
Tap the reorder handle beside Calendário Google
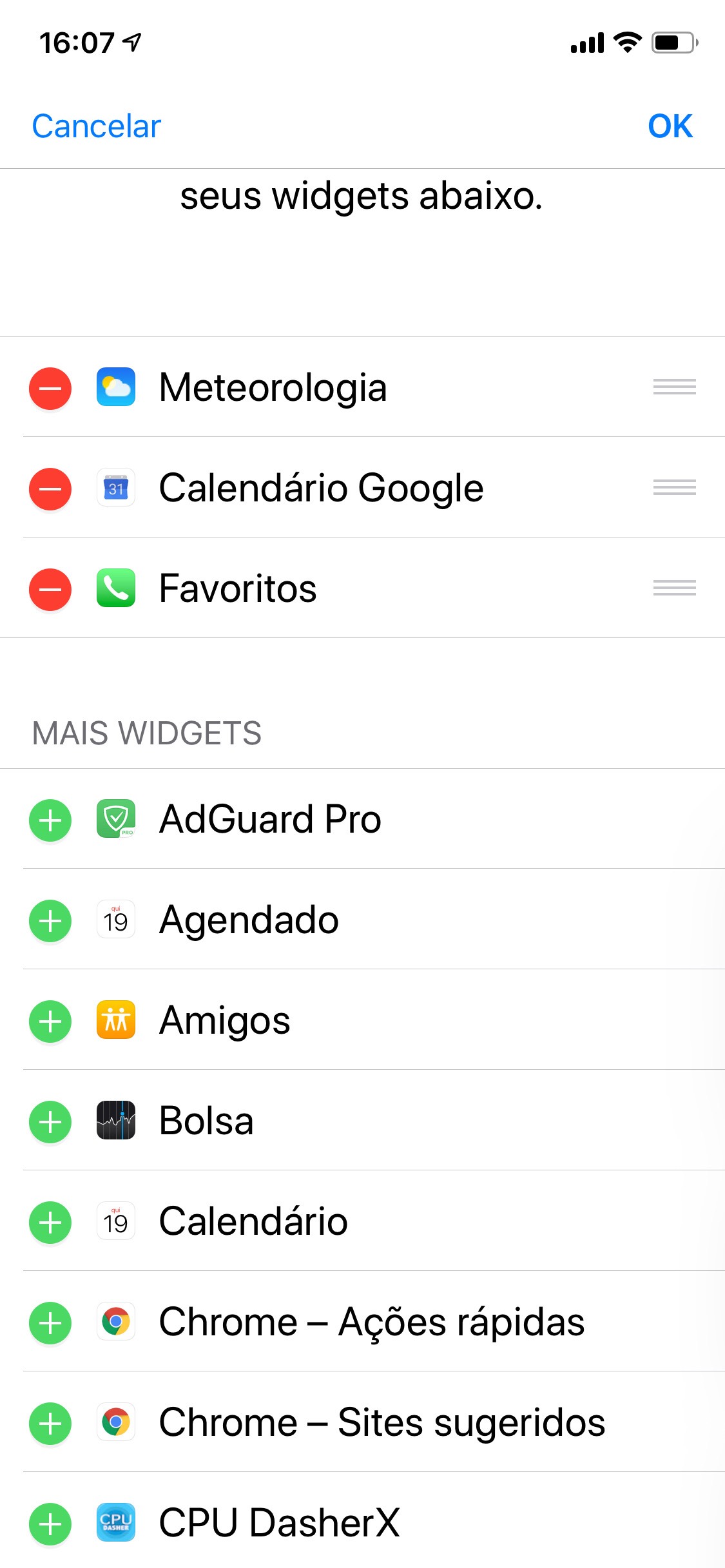(x=675, y=487)
